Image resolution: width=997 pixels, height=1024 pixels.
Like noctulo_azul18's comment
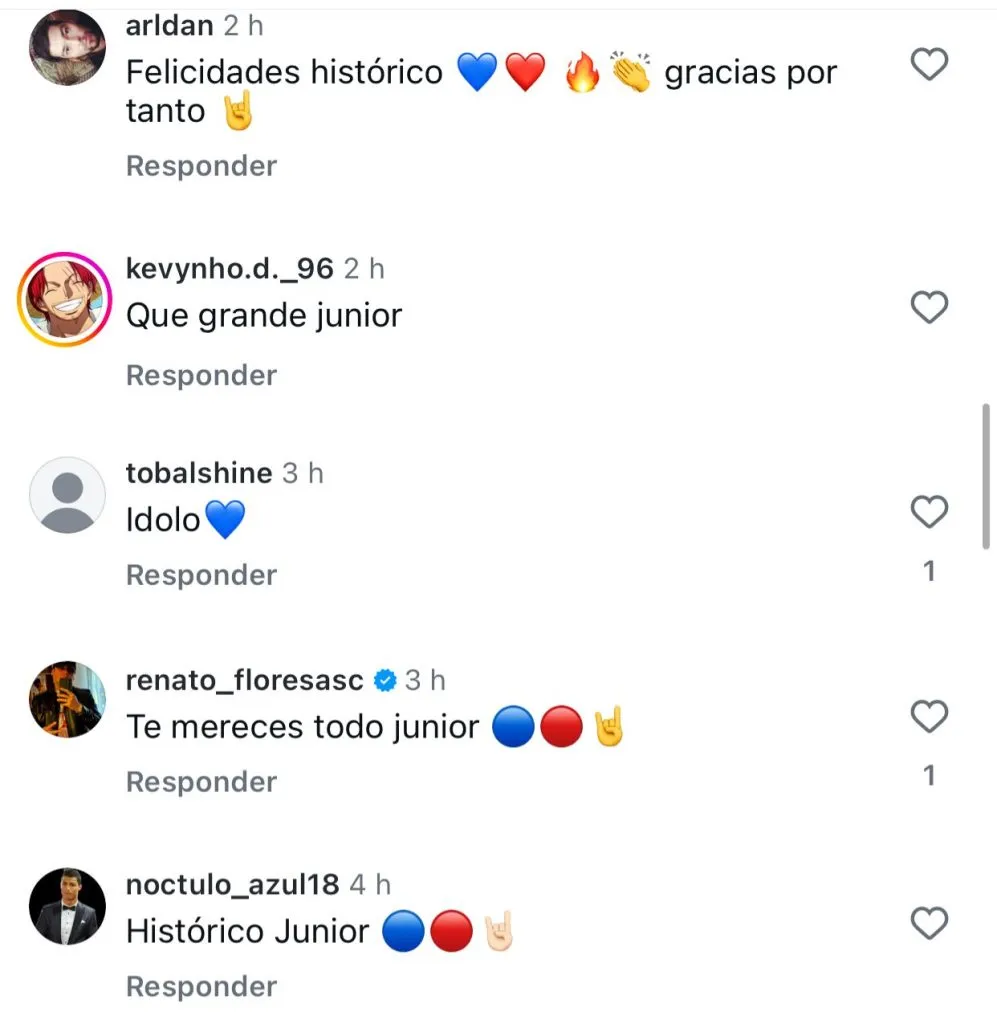930,923
